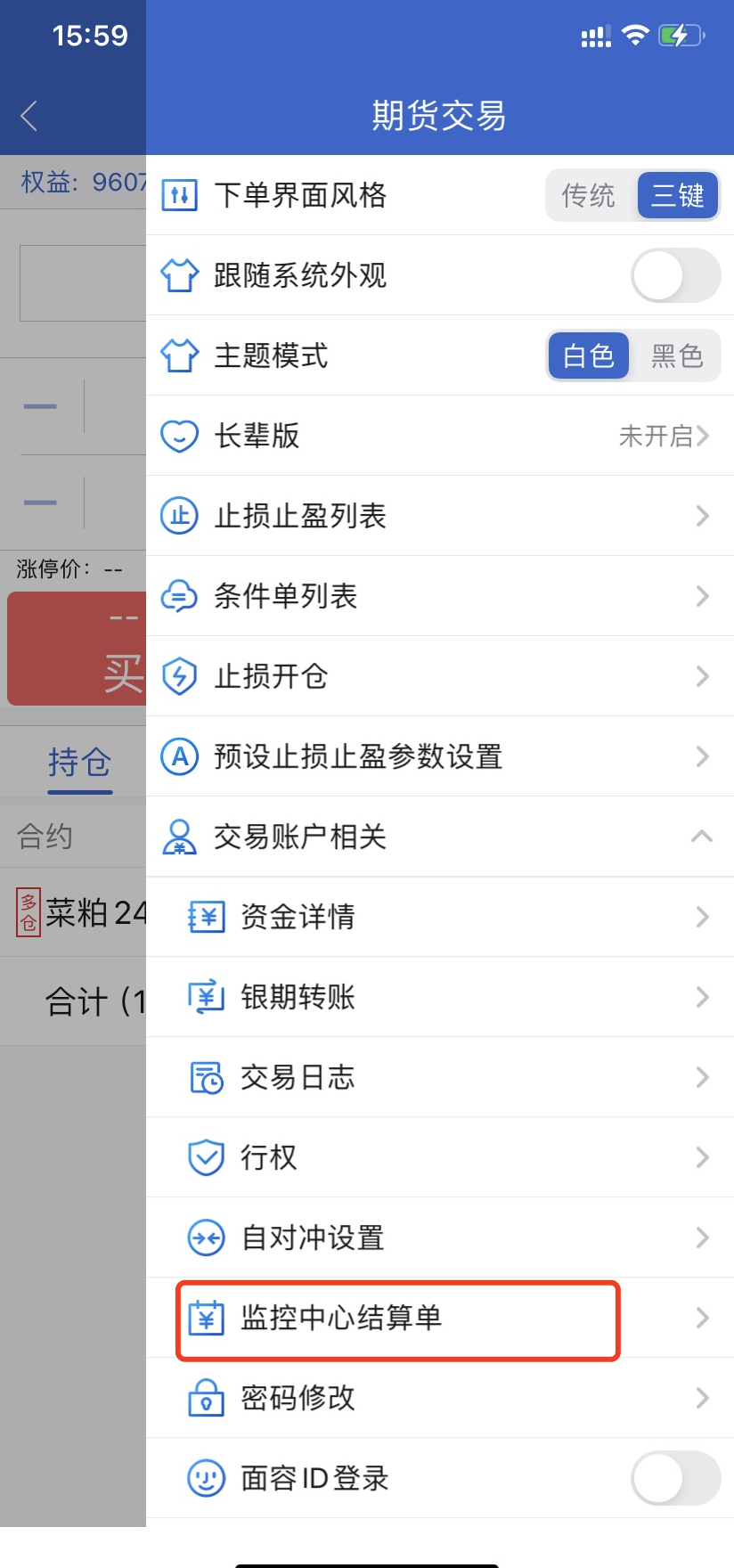Tap the back arrow at top left
734x1568 pixels.
point(29,116)
